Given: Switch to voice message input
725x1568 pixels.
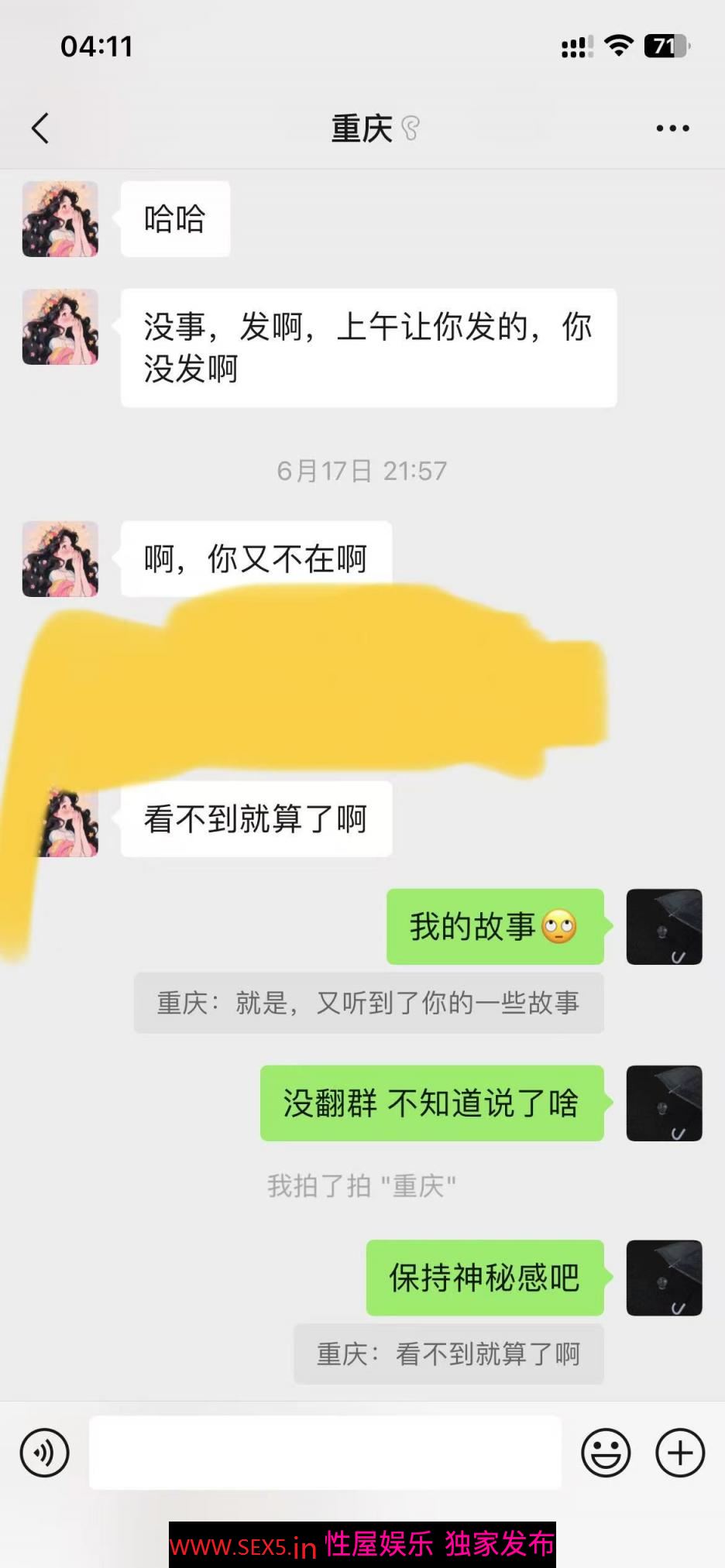Looking at the screenshot, I should click(44, 1453).
